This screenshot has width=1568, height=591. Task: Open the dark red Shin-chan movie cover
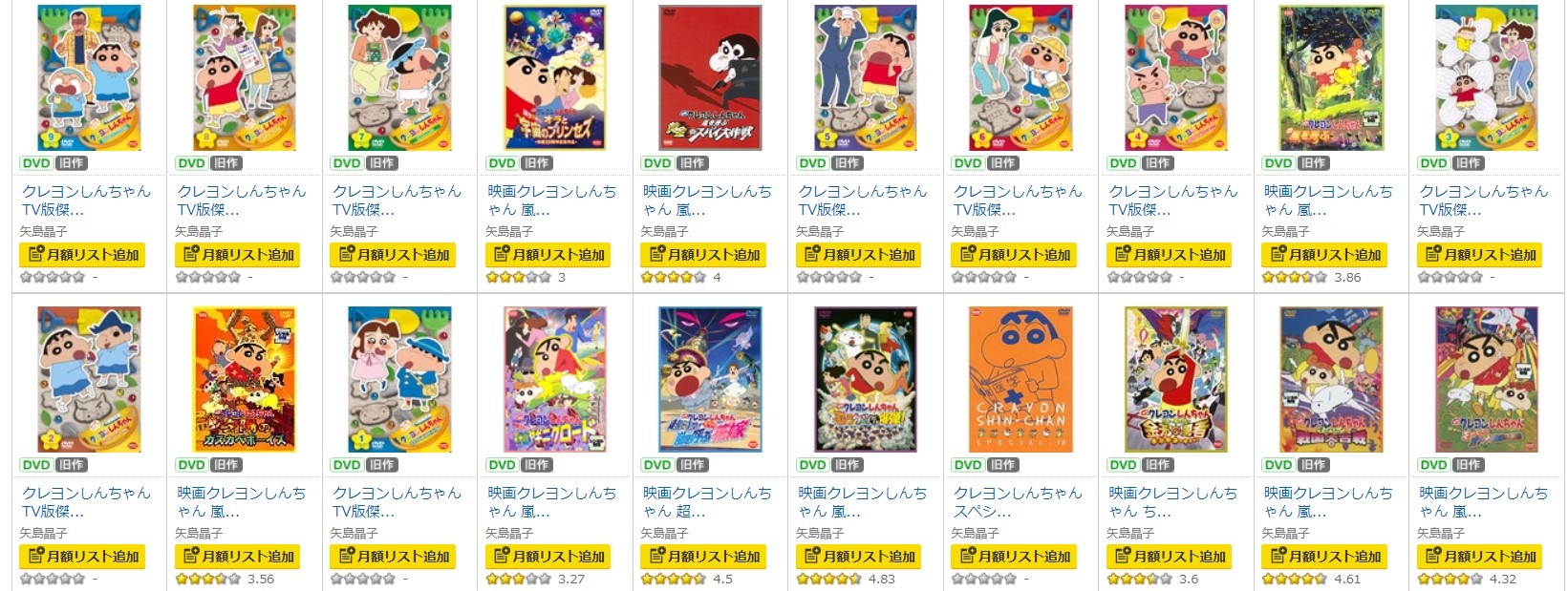coord(710,77)
